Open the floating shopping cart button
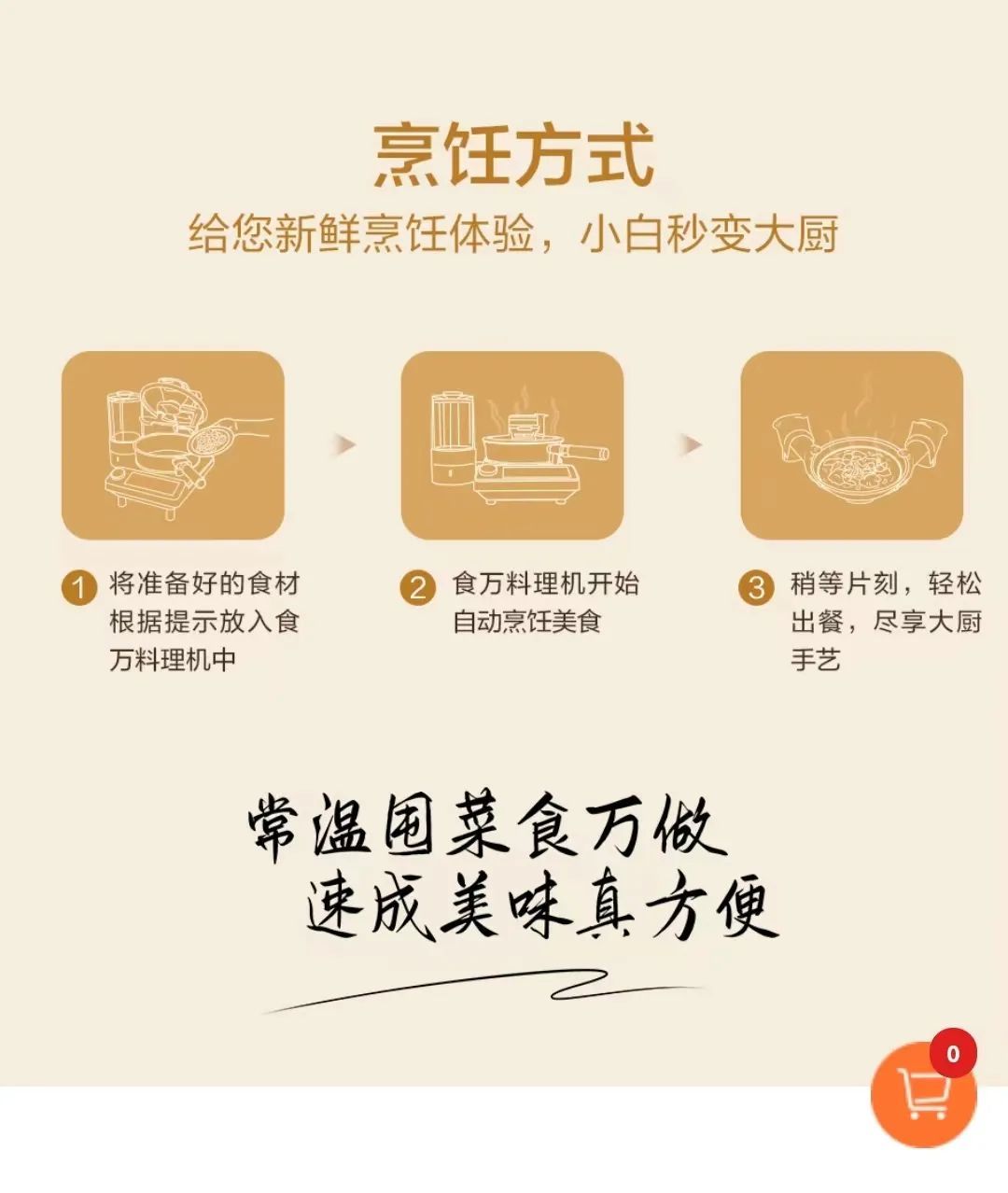This screenshot has width=1008, height=1193. pos(922,1093)
